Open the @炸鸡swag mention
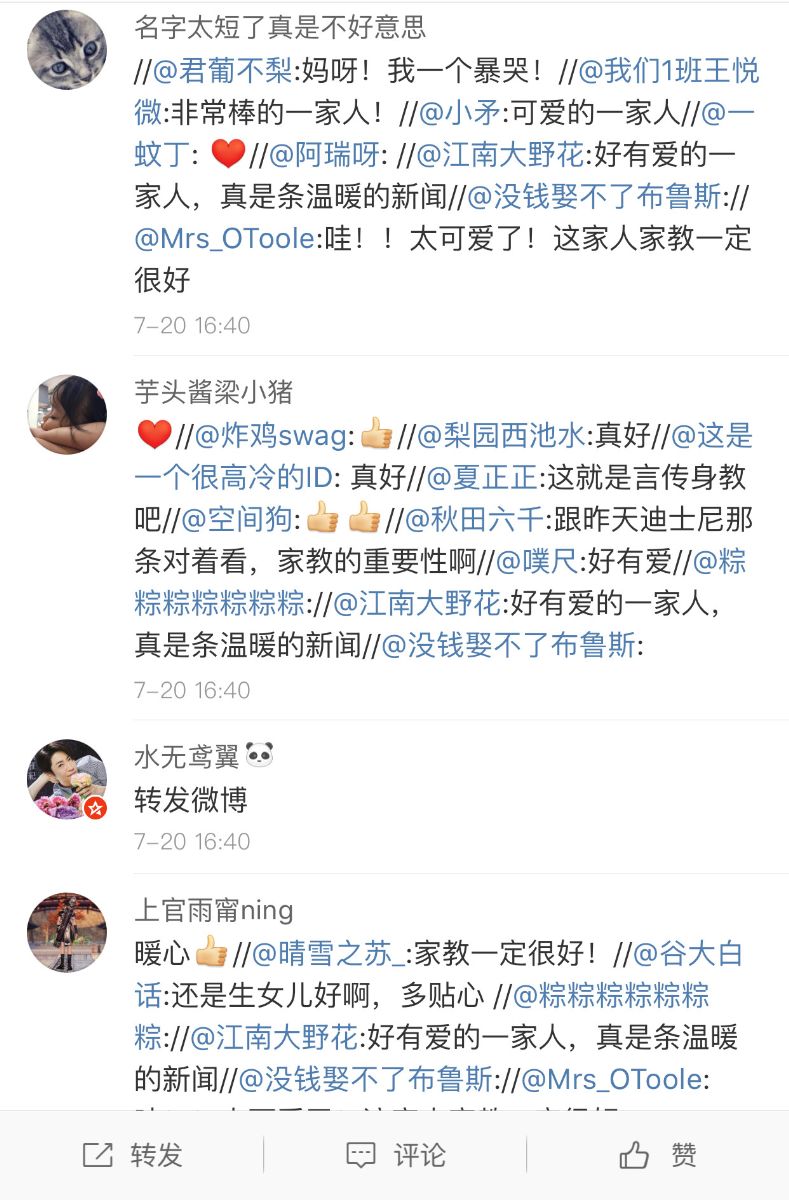This screenshot has height=1200, width=789. tap(270, 435)
